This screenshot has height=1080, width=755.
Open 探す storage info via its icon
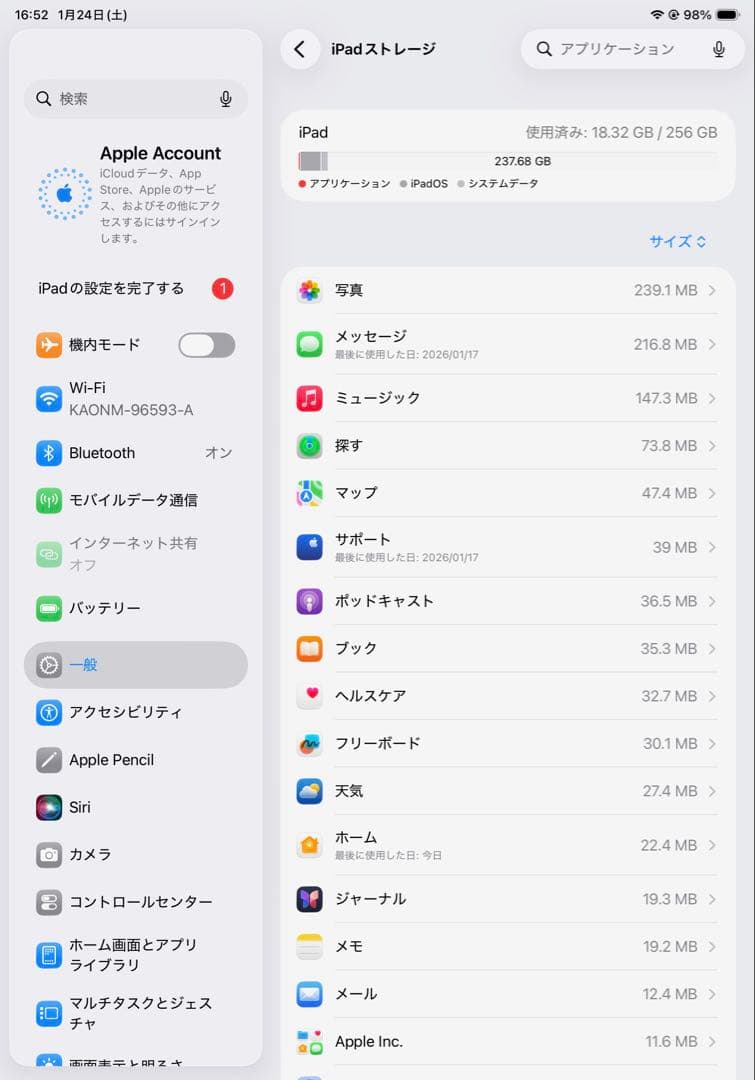(x=310, y=446)
